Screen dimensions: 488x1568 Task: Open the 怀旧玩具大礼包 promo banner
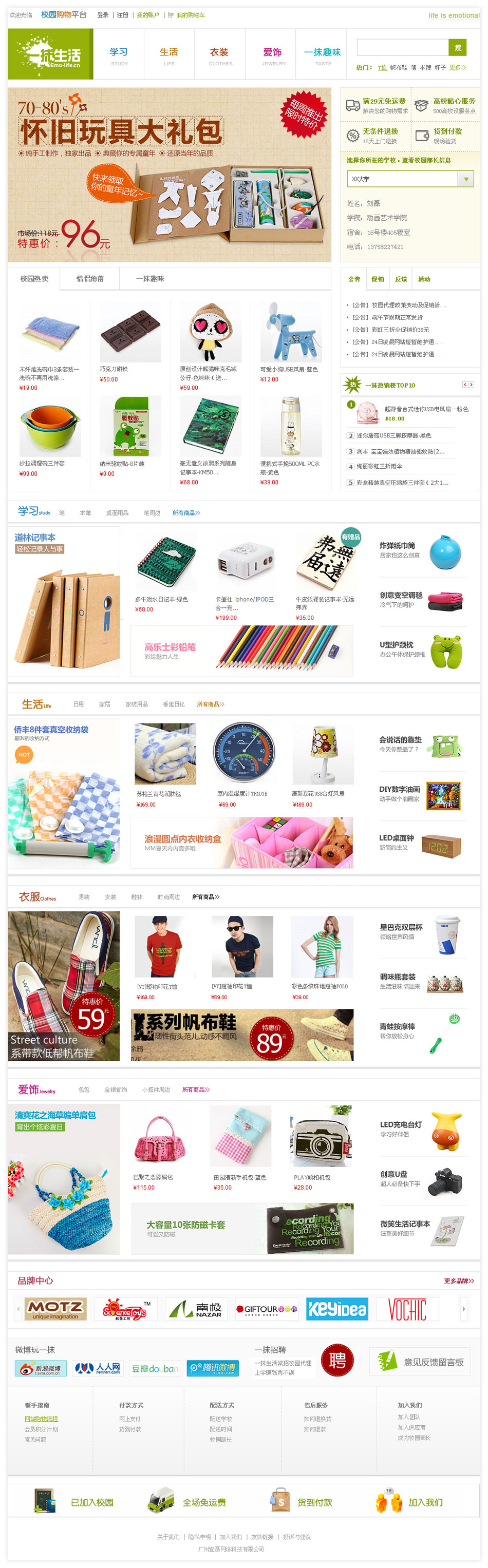pyautogui.click(x=170, y=175)
